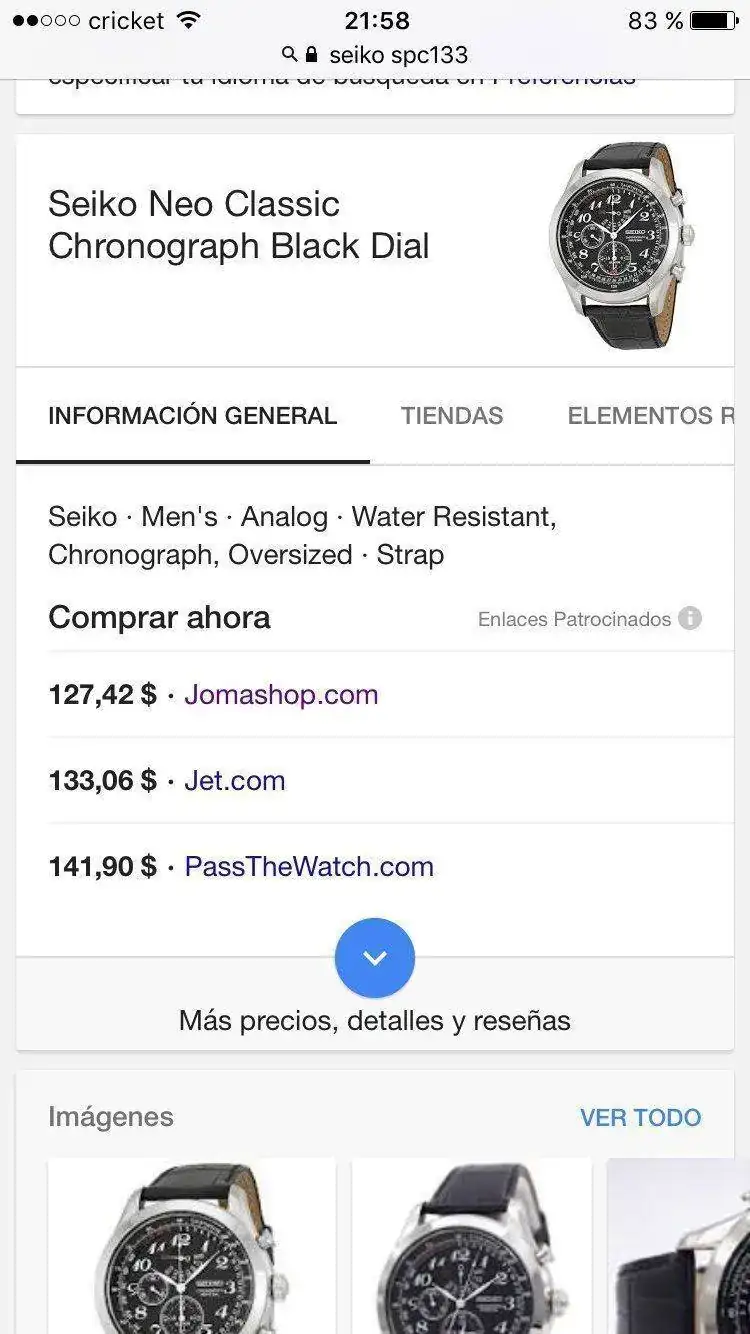Open the first watch image under Imágenes
The image size is (750, 1334).
coord(190,1250)
